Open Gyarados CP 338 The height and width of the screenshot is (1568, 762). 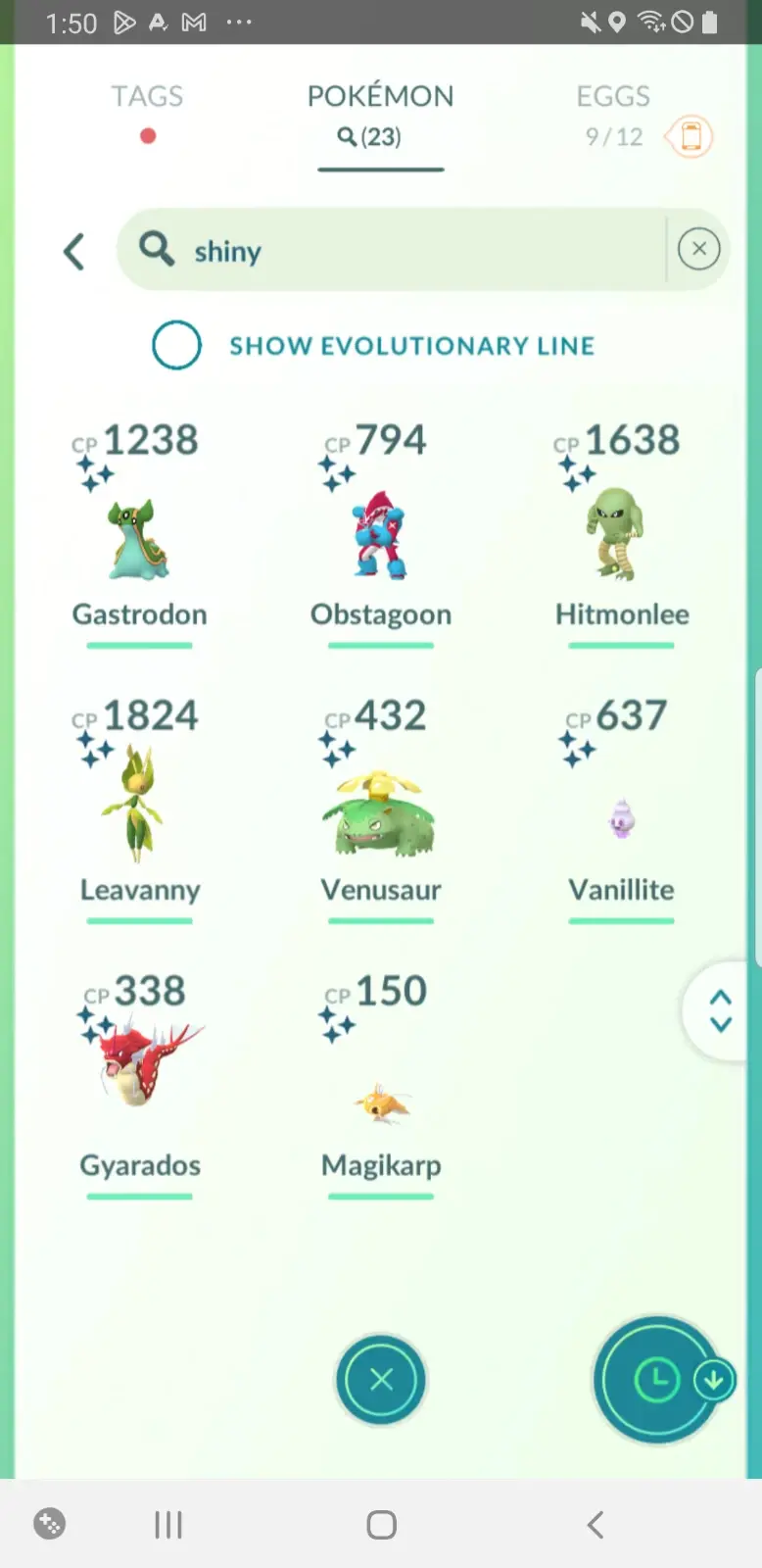click(139, 1068)
